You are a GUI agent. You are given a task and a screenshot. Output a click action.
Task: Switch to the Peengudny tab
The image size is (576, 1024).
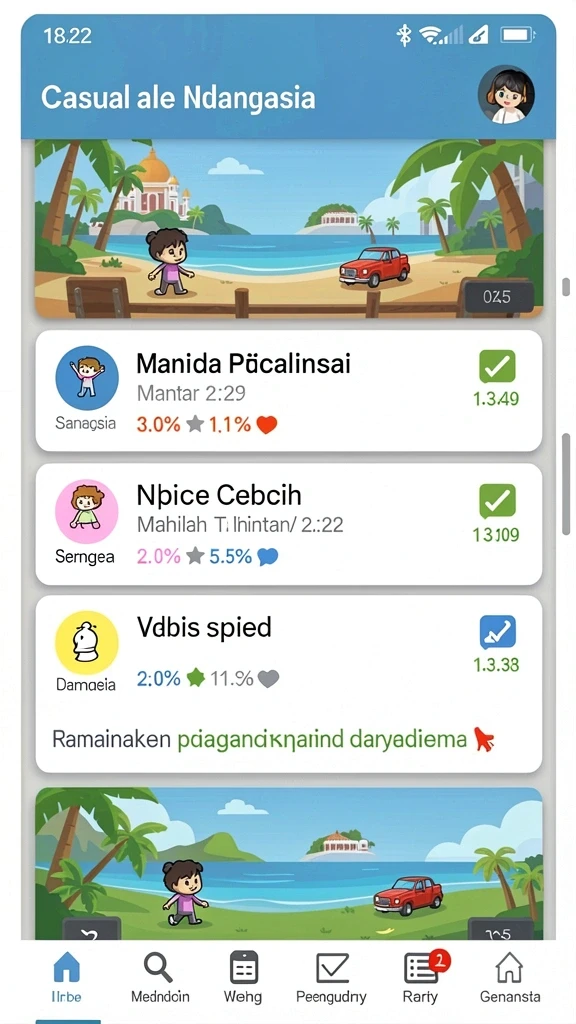tap(331, 977)
